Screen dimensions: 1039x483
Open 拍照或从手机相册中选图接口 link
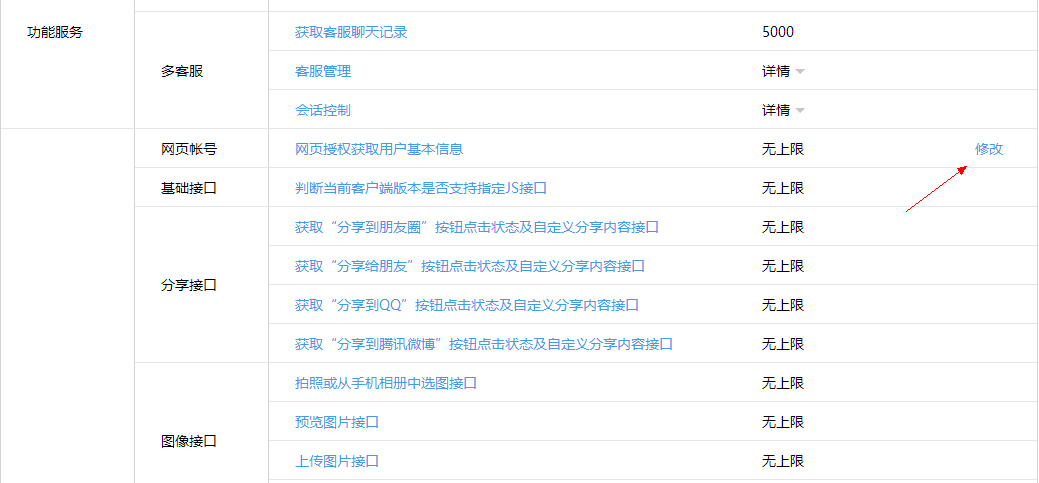coord(386,383)
